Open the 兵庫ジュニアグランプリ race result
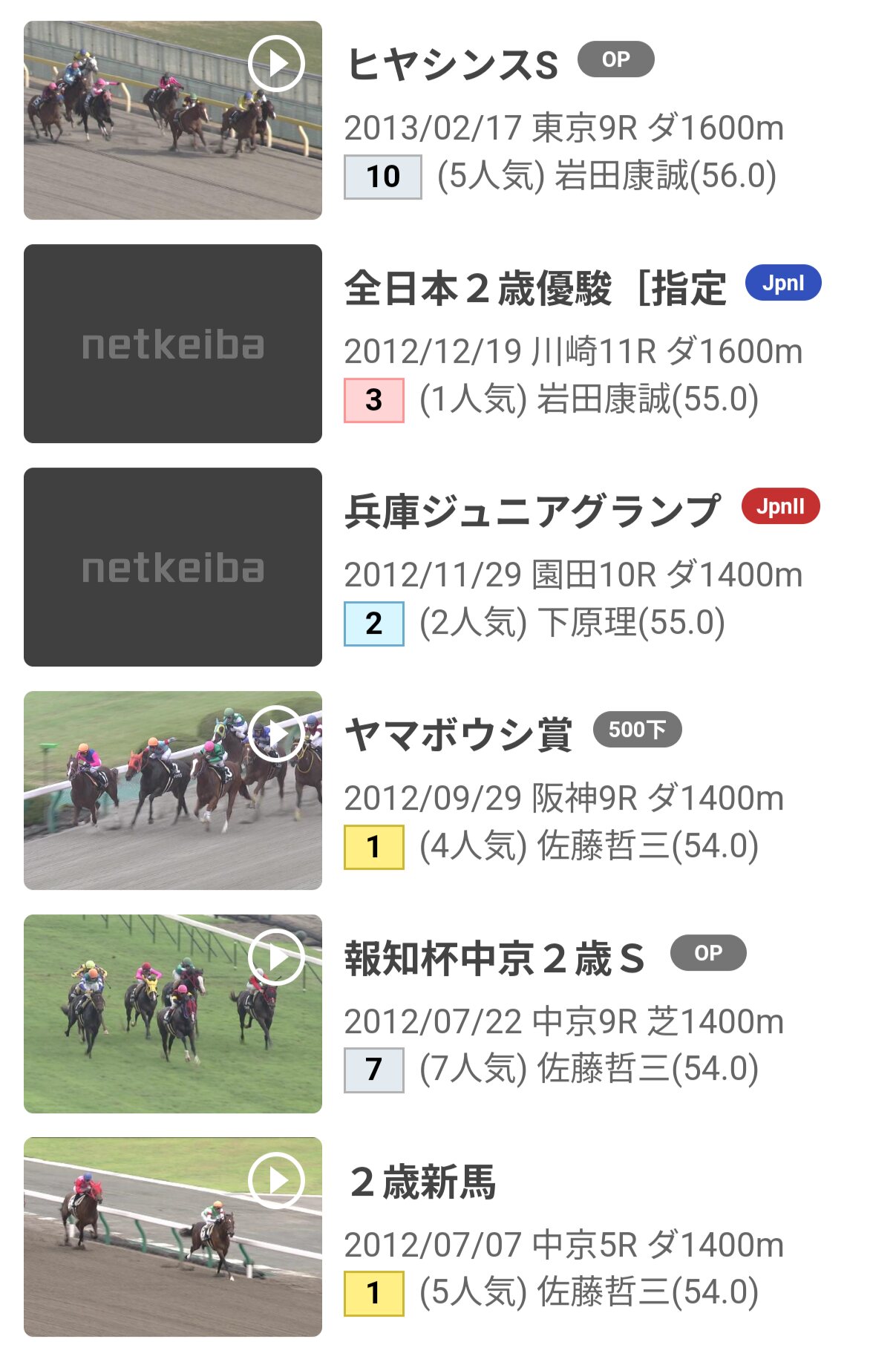 [x=532, y=512]
